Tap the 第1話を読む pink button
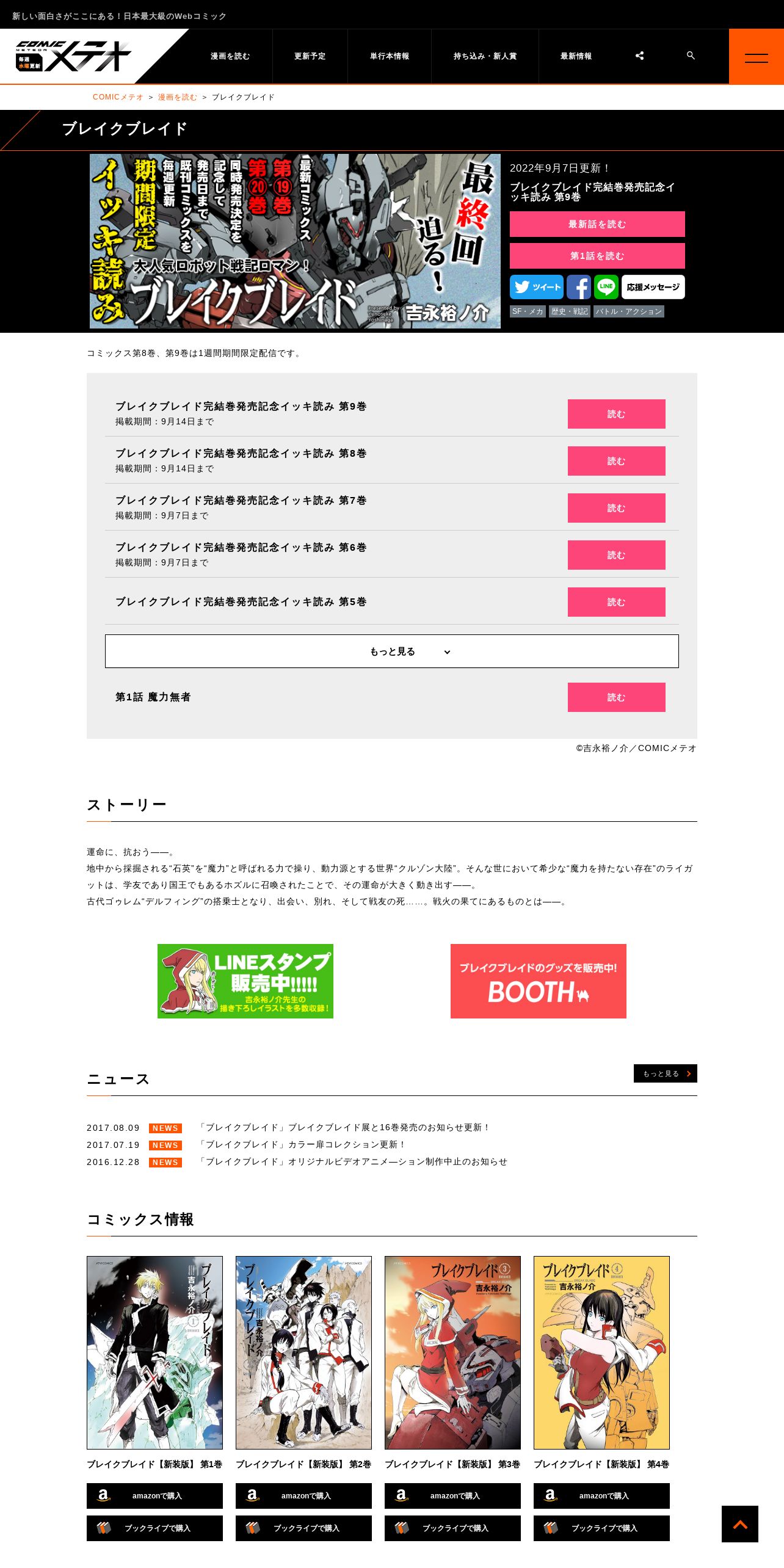The width and height of the screenshot is (784, 1568). 597,256
